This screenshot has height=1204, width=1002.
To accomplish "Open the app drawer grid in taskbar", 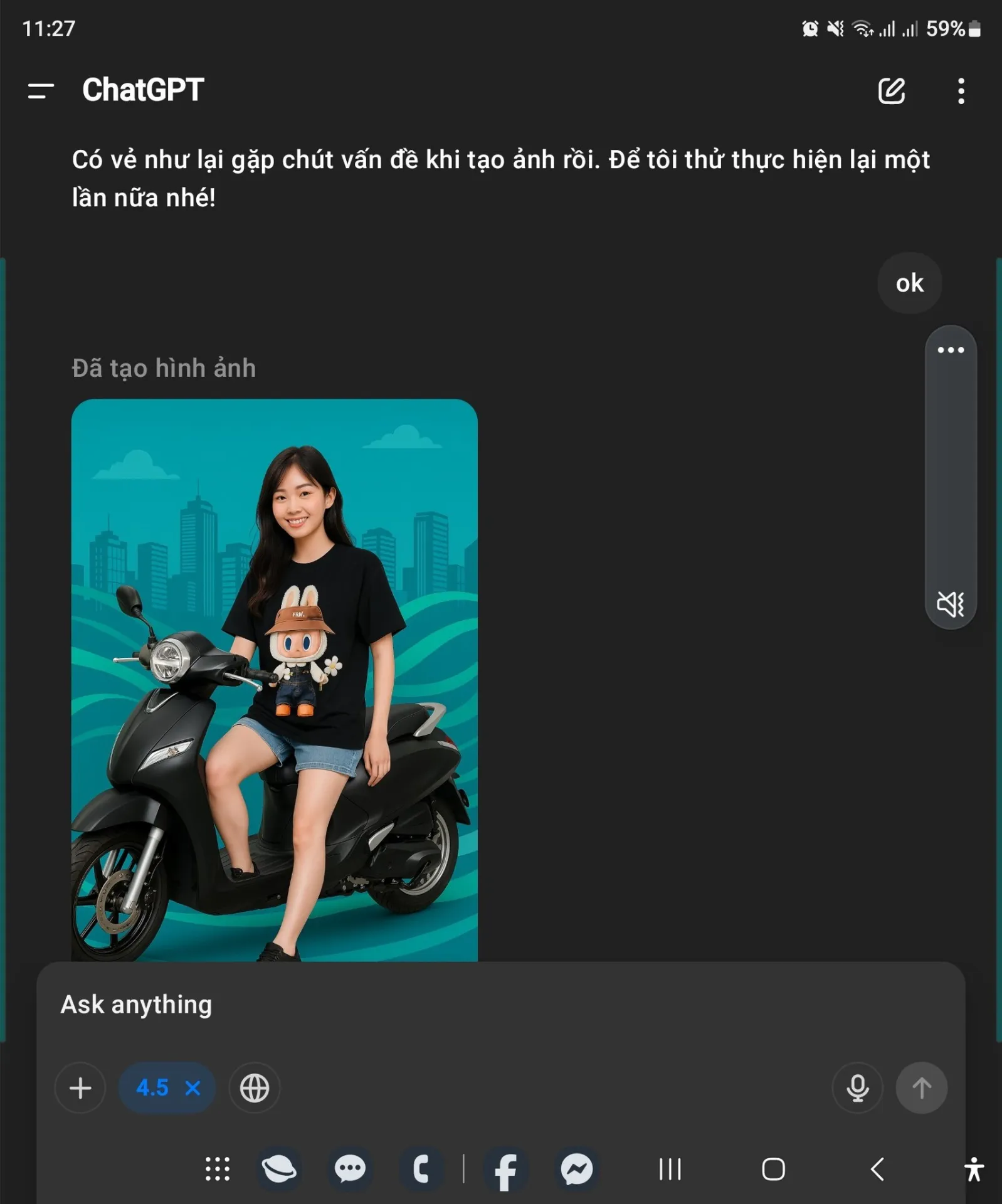I will 218,1170.
